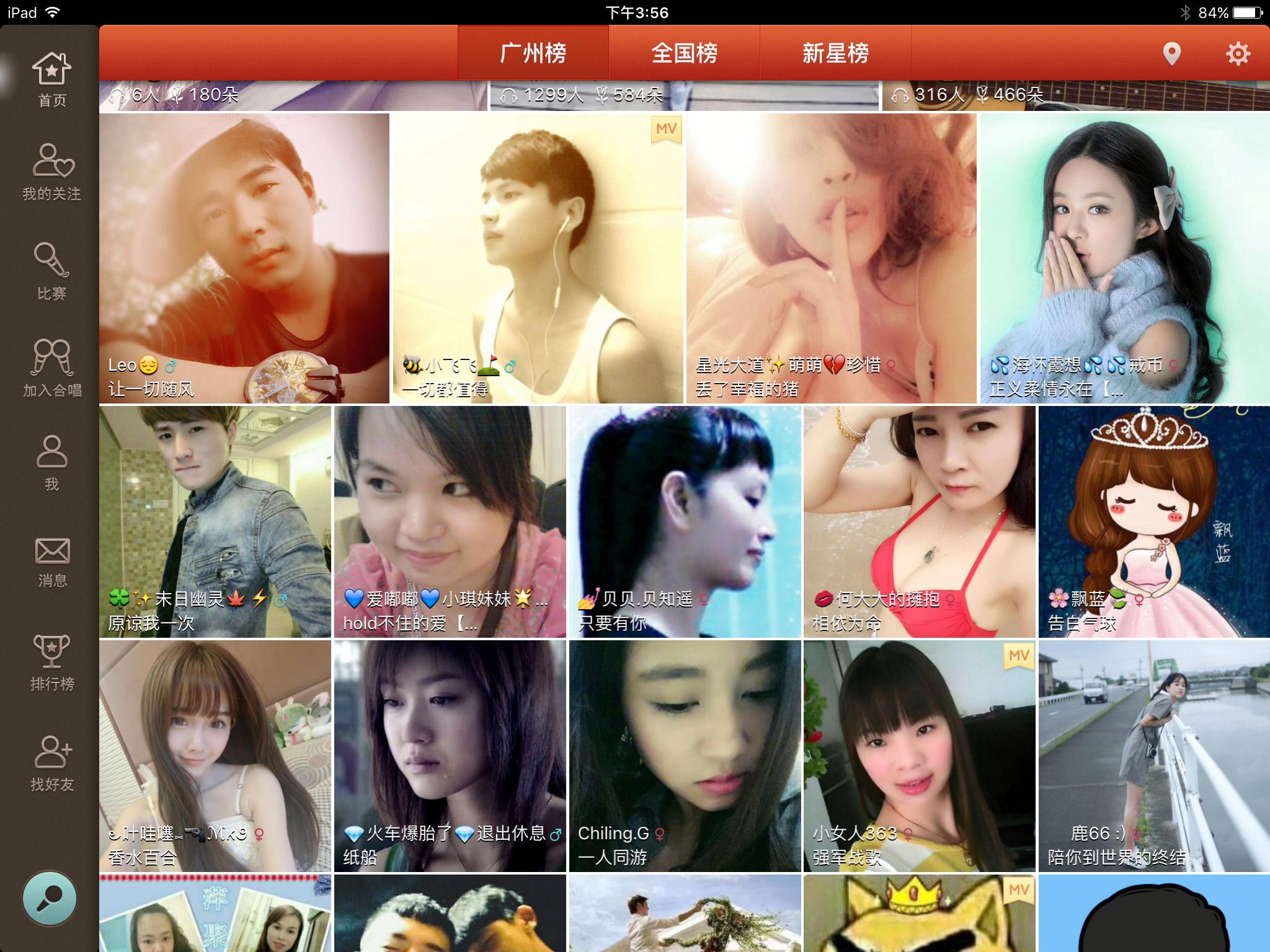Open 鹿66's song 陪你到世界的终结
The image size is (1270, 952).
point(1153,756)
